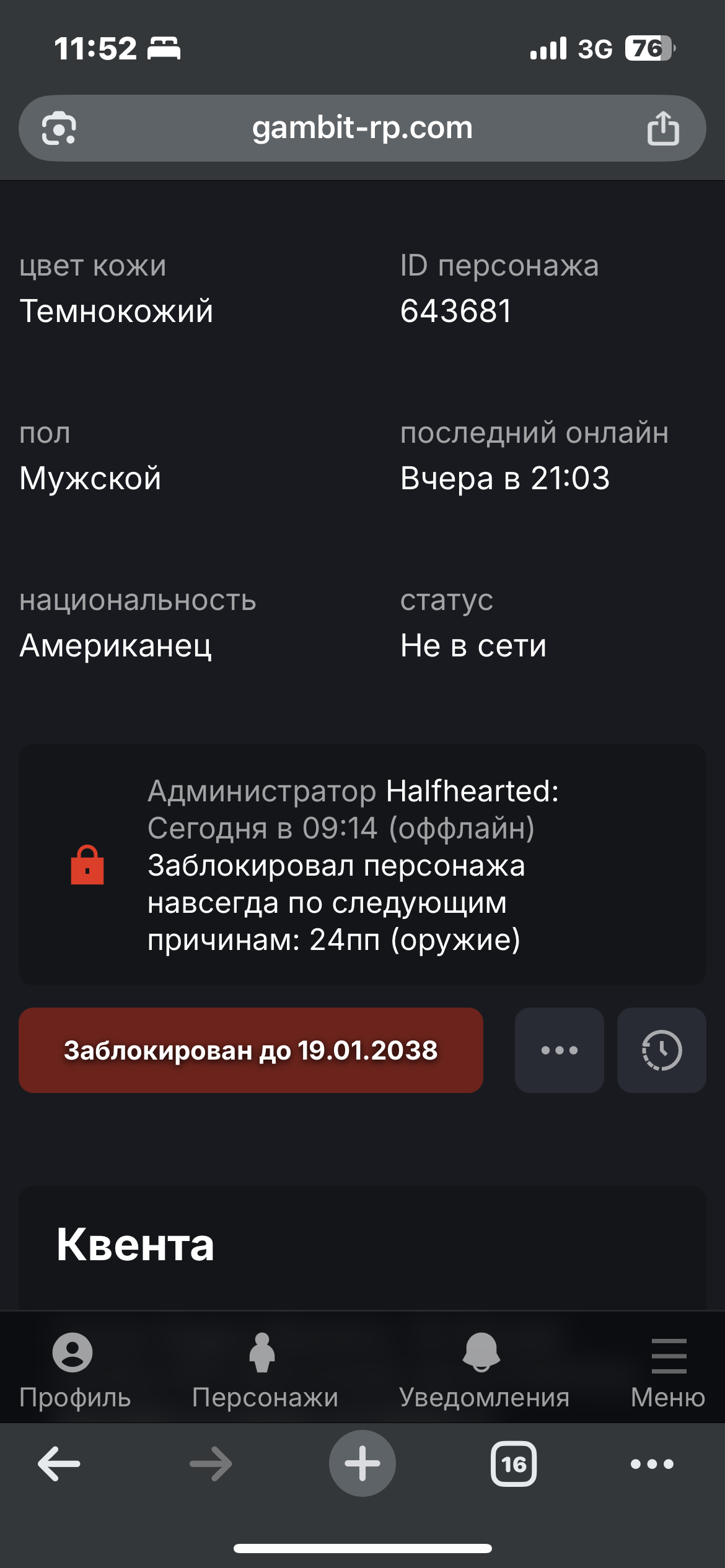This screenshot has width=725, height=1568.
Task: Go to the Персонажи tab
Action: click(265, 1367)
